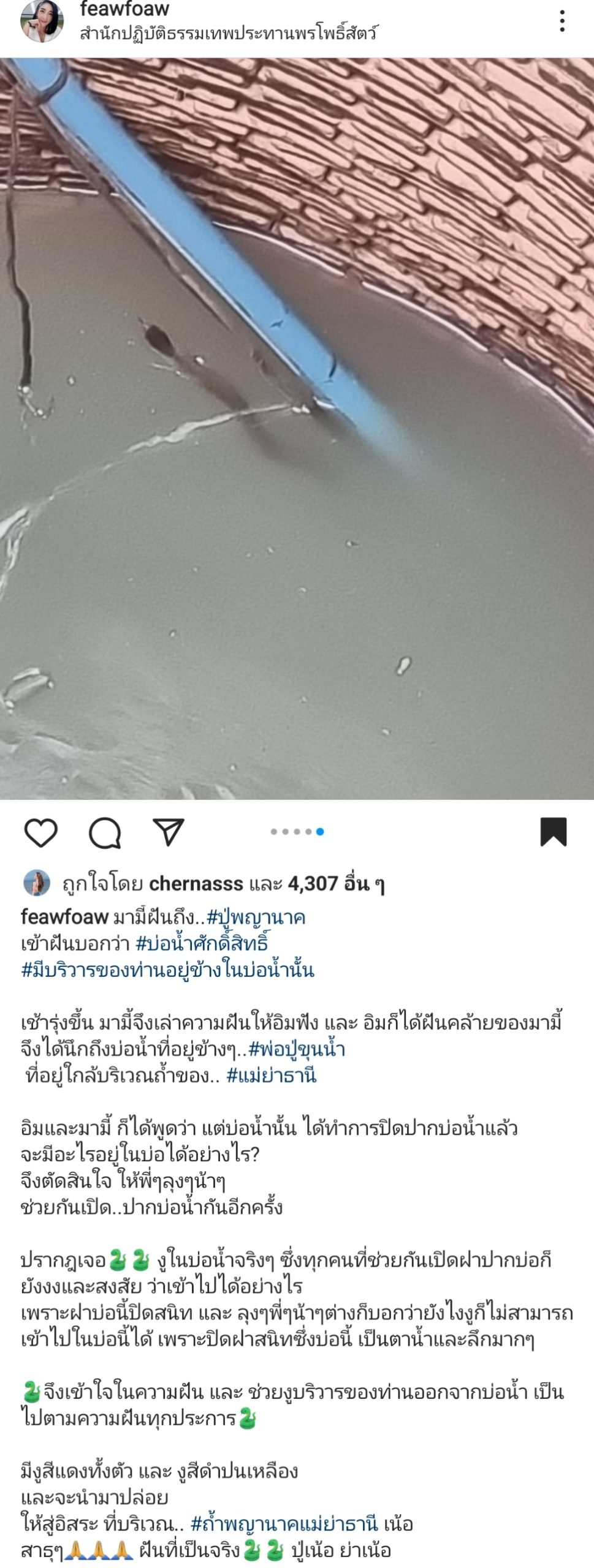Remove the saved bookmark on this post
This screenshot has height=1568, width=594.
(553, 832)
